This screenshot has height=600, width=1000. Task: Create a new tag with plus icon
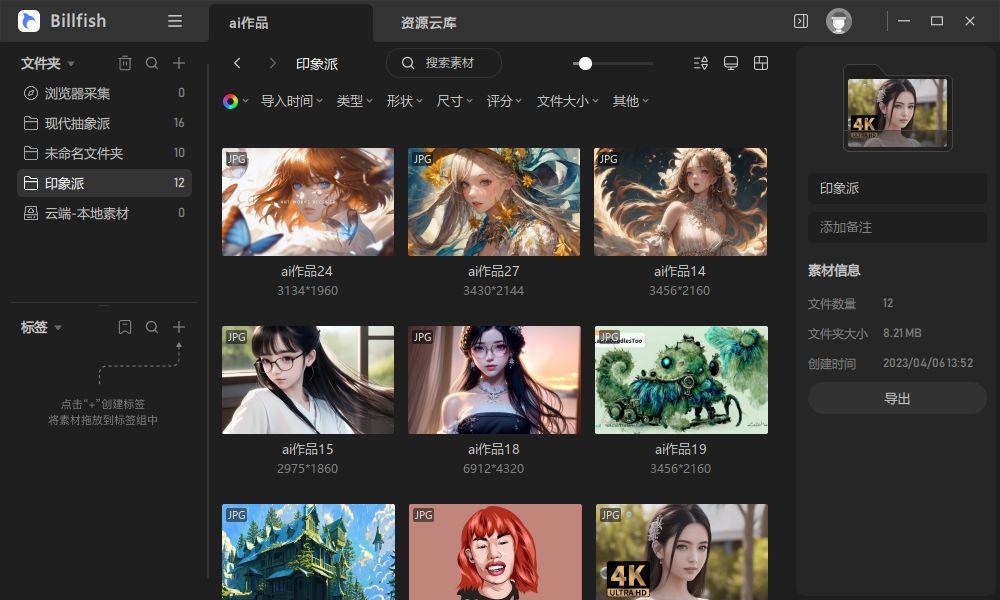(x=179, y=327)
